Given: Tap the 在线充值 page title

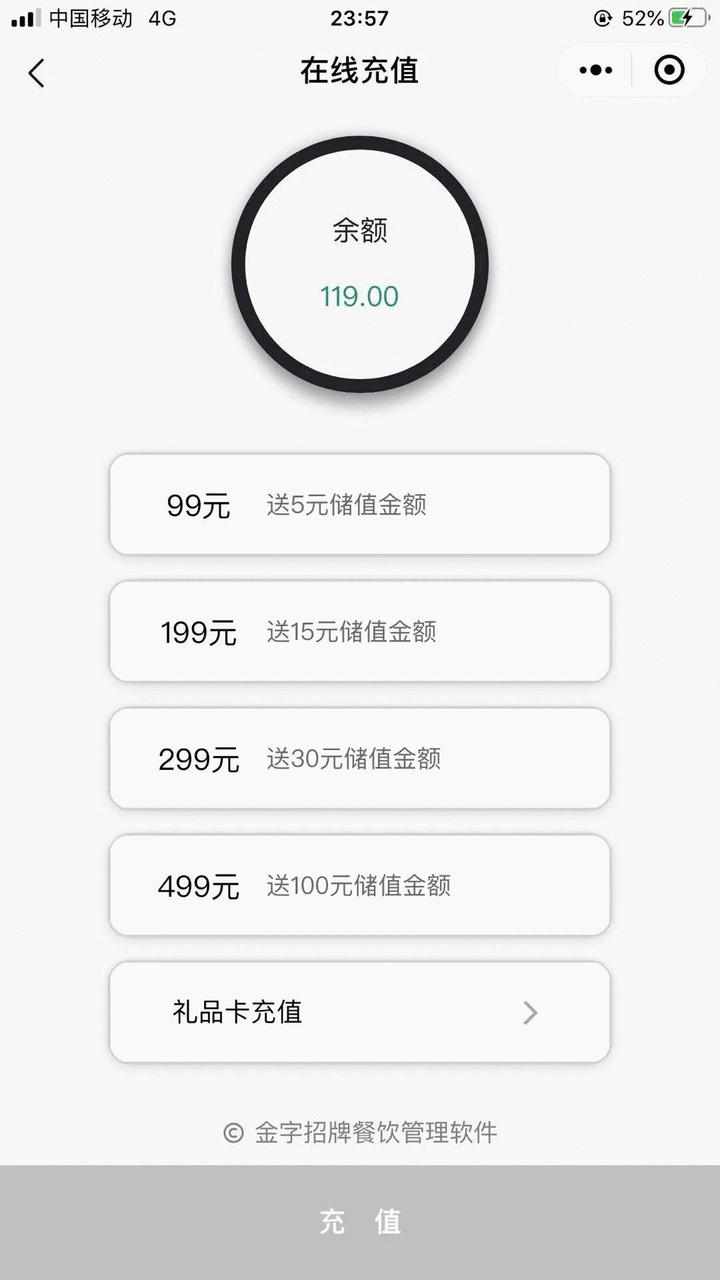Looking at the screenshot, I should 360,72.
